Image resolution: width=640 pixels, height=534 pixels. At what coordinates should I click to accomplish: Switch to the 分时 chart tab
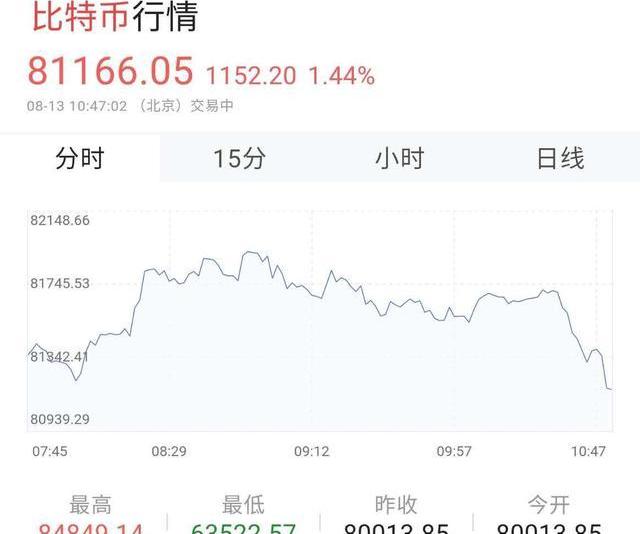80,158
